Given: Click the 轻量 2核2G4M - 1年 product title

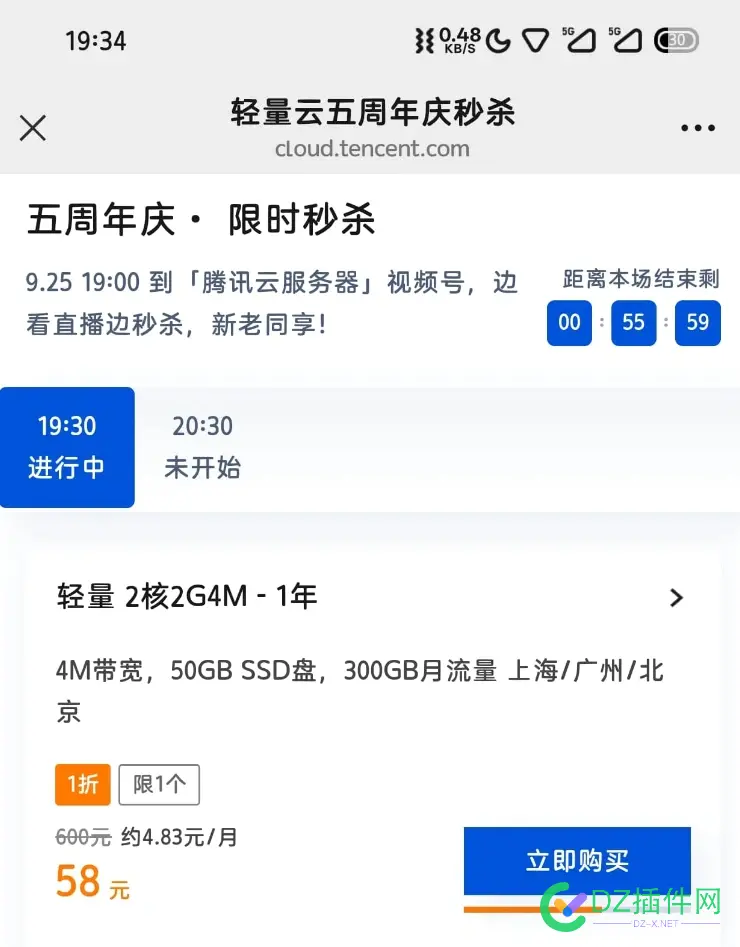Looking at the screenshot, I should tap(185, 596).
